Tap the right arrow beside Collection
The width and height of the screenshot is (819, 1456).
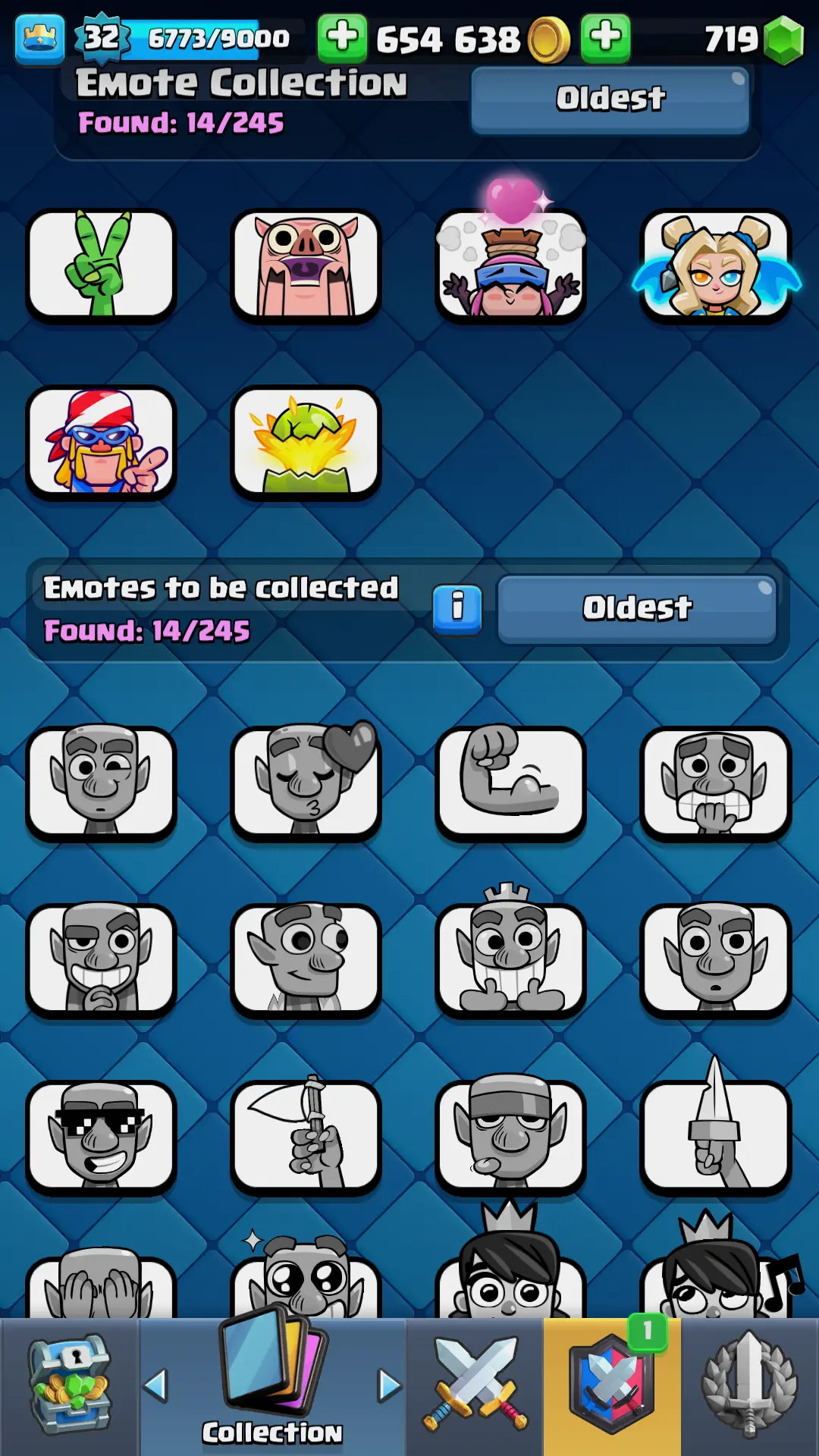[x=389, y=1386]
